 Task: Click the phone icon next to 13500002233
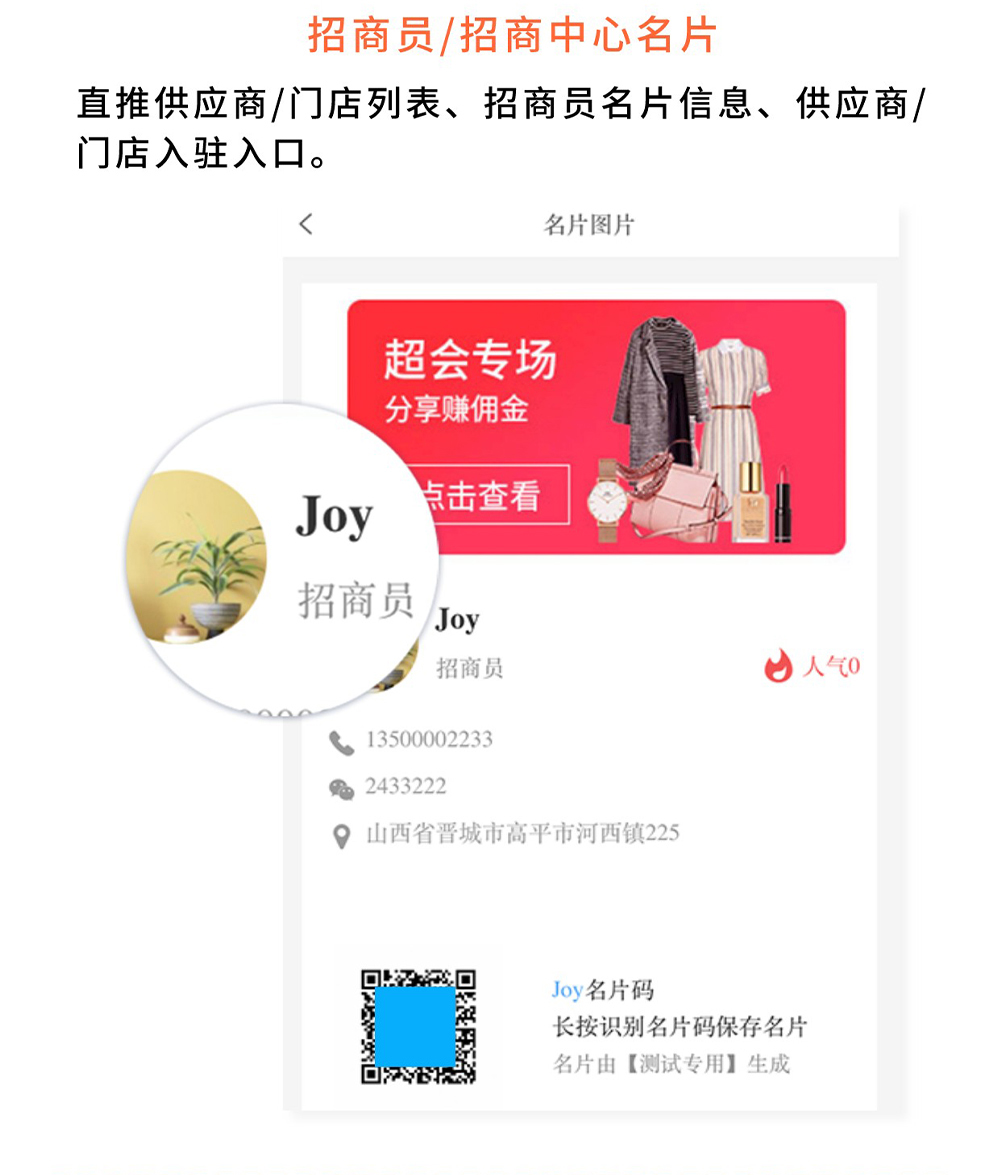[343, 742]
